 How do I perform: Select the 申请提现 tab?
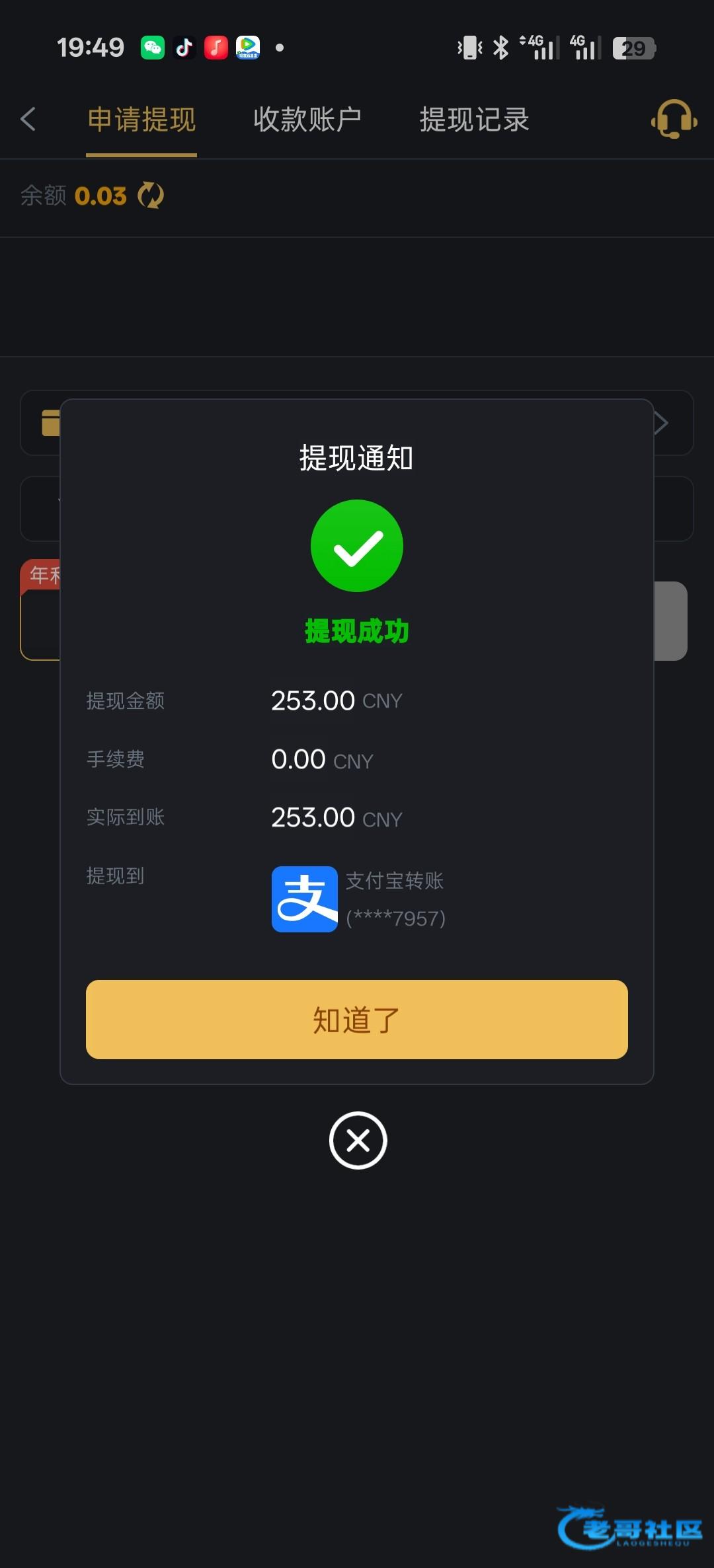click(x=141, y=120)
